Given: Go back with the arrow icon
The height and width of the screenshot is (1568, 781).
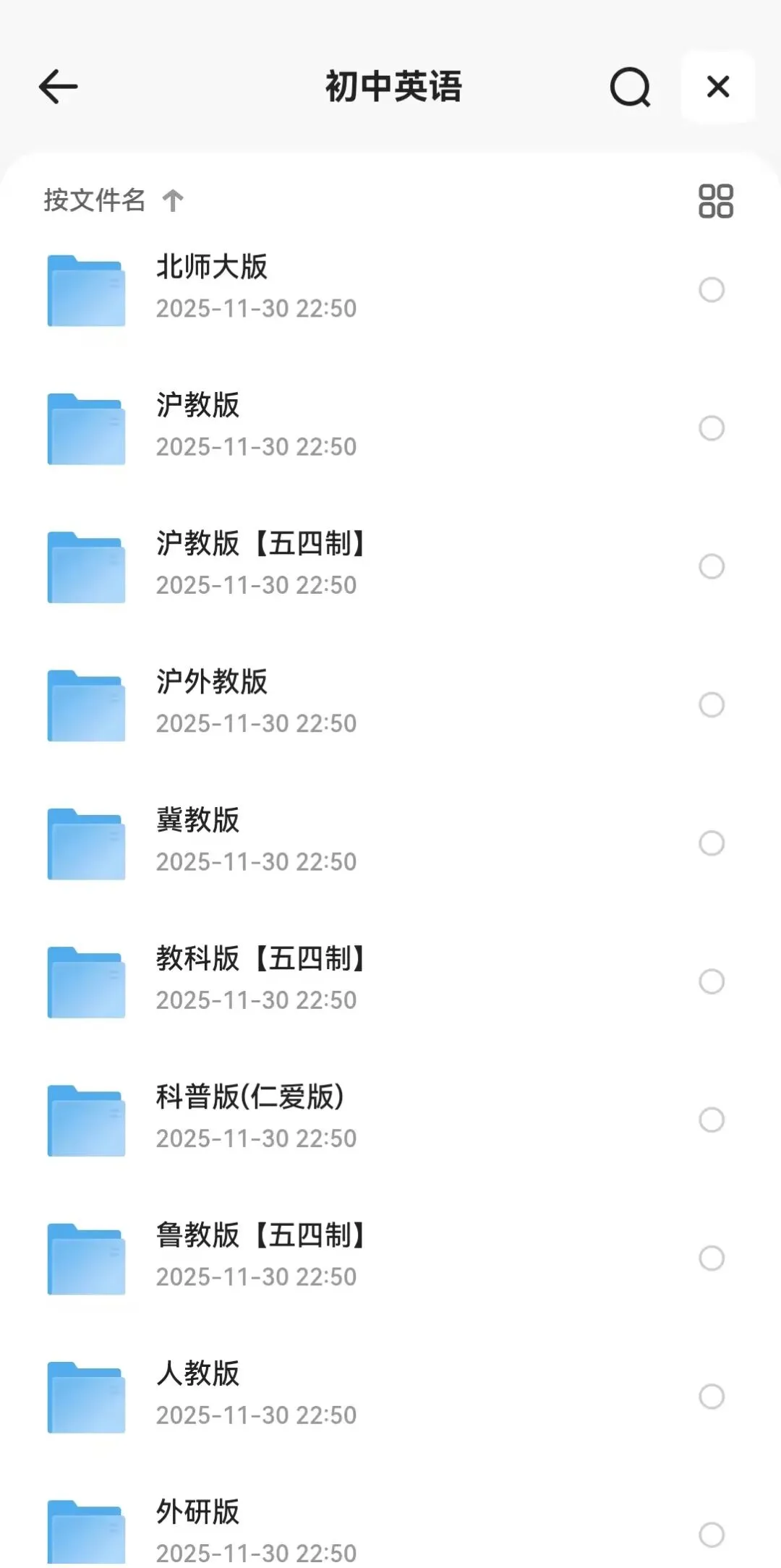Looking at the screenshot, I should [58, 87].
